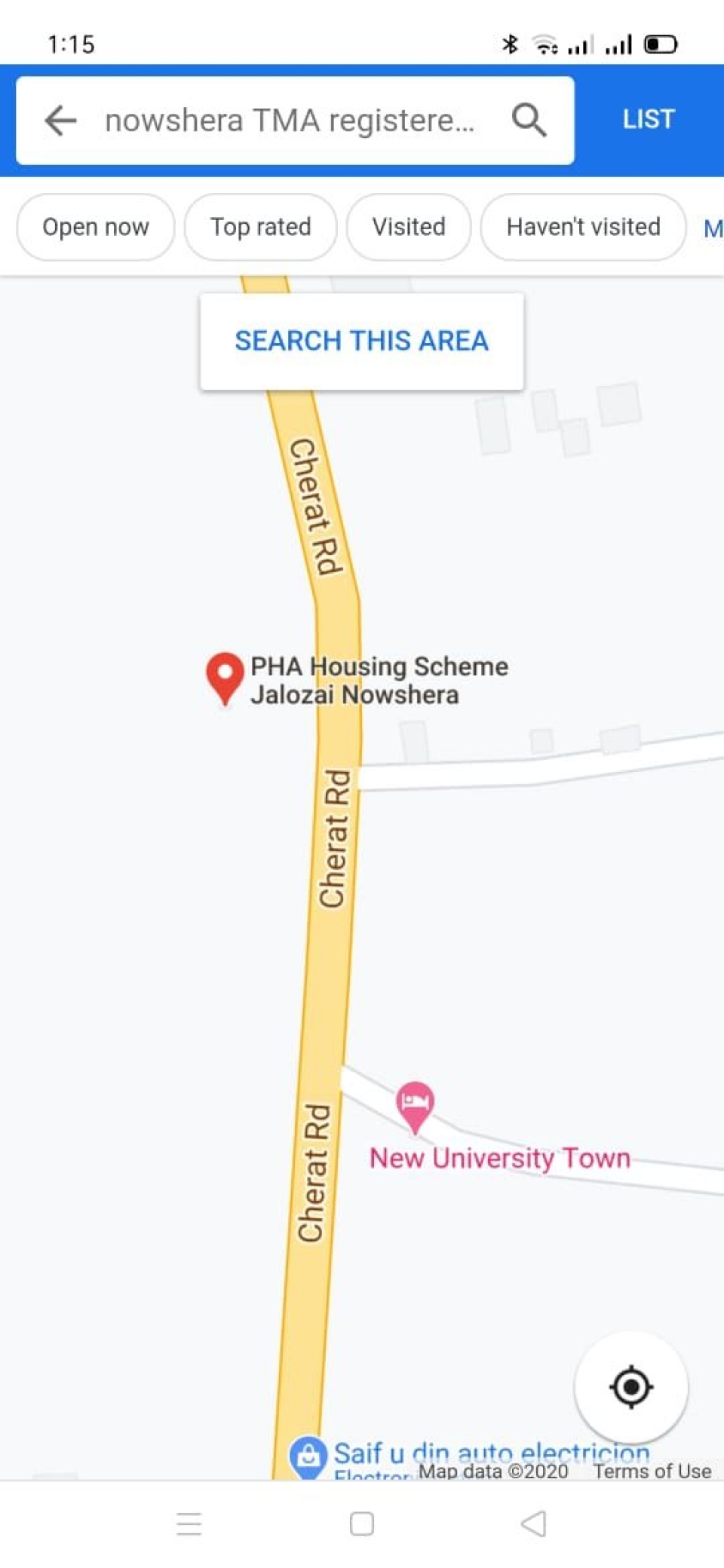The width and height of the screenshot is (724, 1568).
Task: Switch to LIST view
Action: [648, 119]
